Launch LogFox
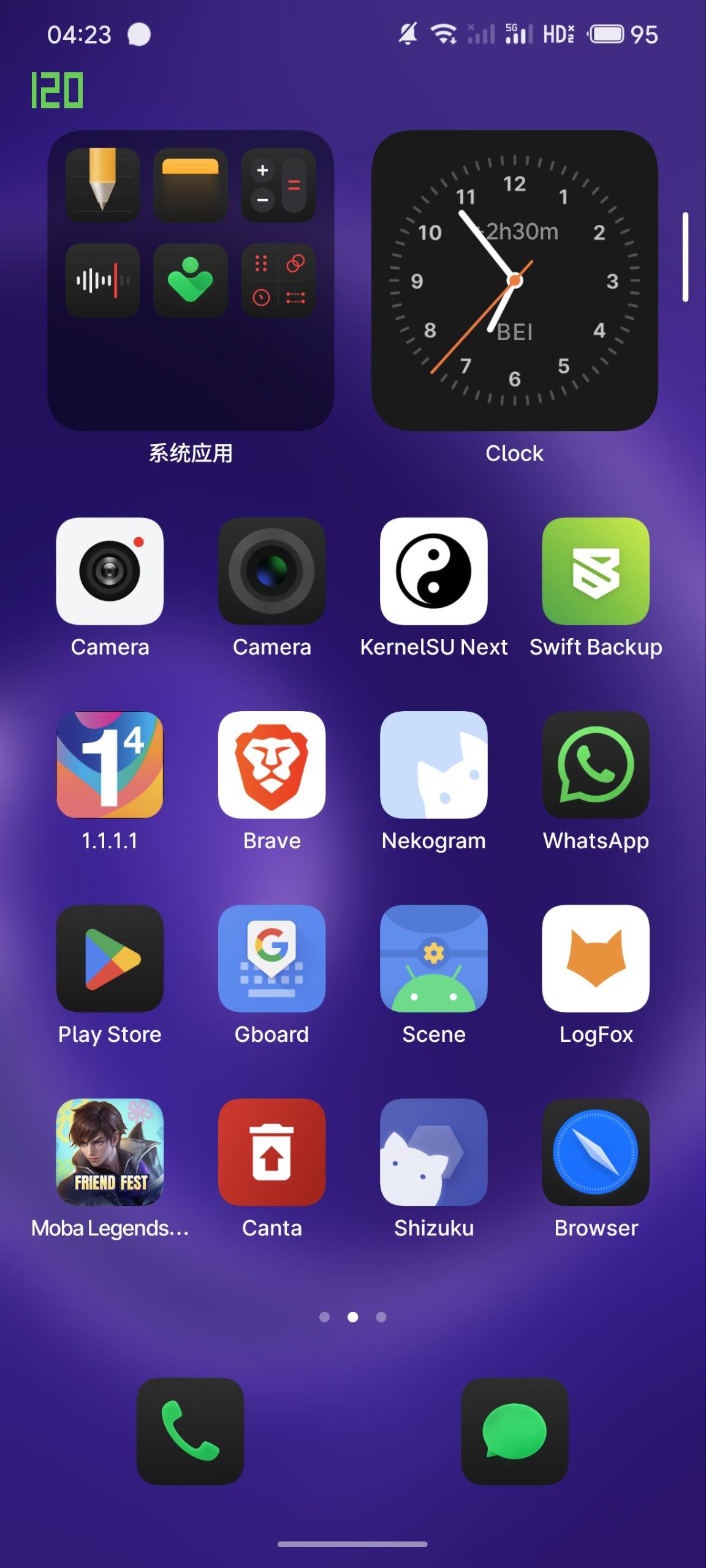706x1568 pixels. (x=595, y=958)
